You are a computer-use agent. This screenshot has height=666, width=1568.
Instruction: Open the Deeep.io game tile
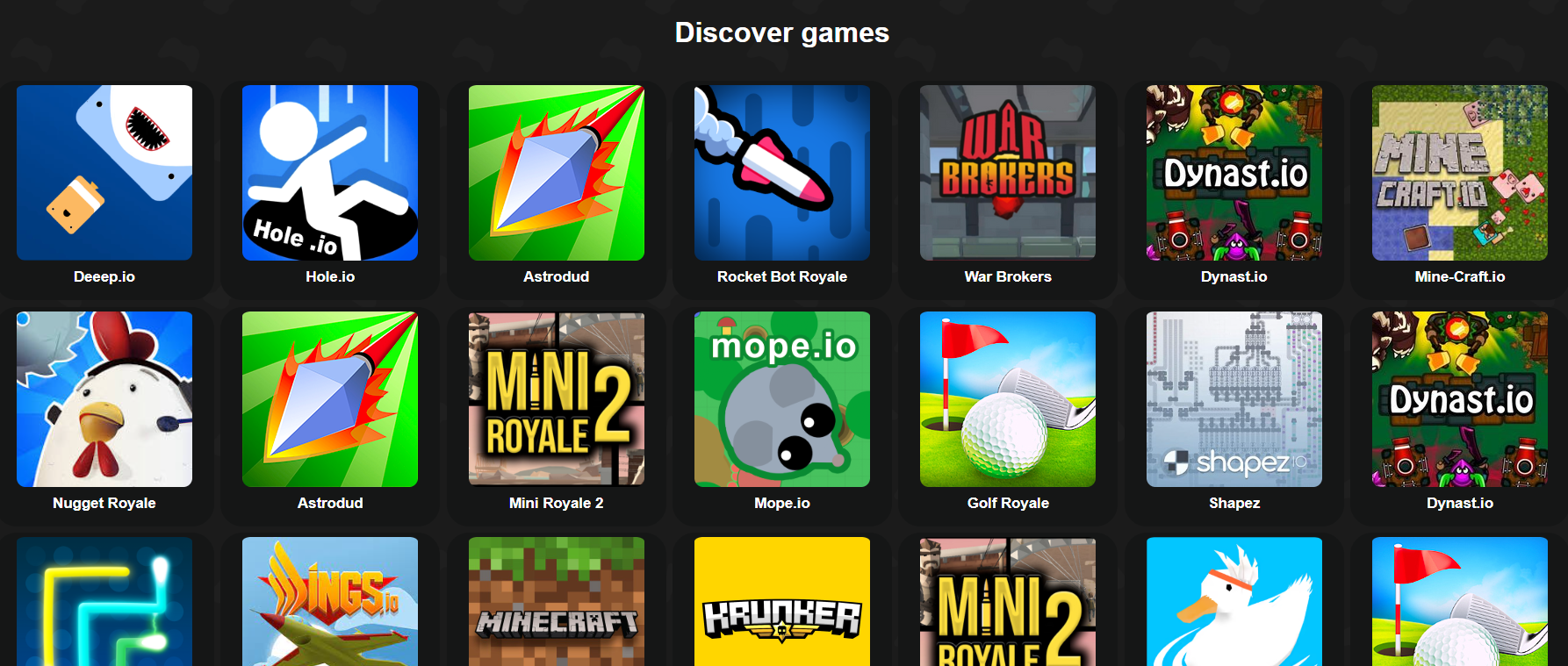pos(104,173)
